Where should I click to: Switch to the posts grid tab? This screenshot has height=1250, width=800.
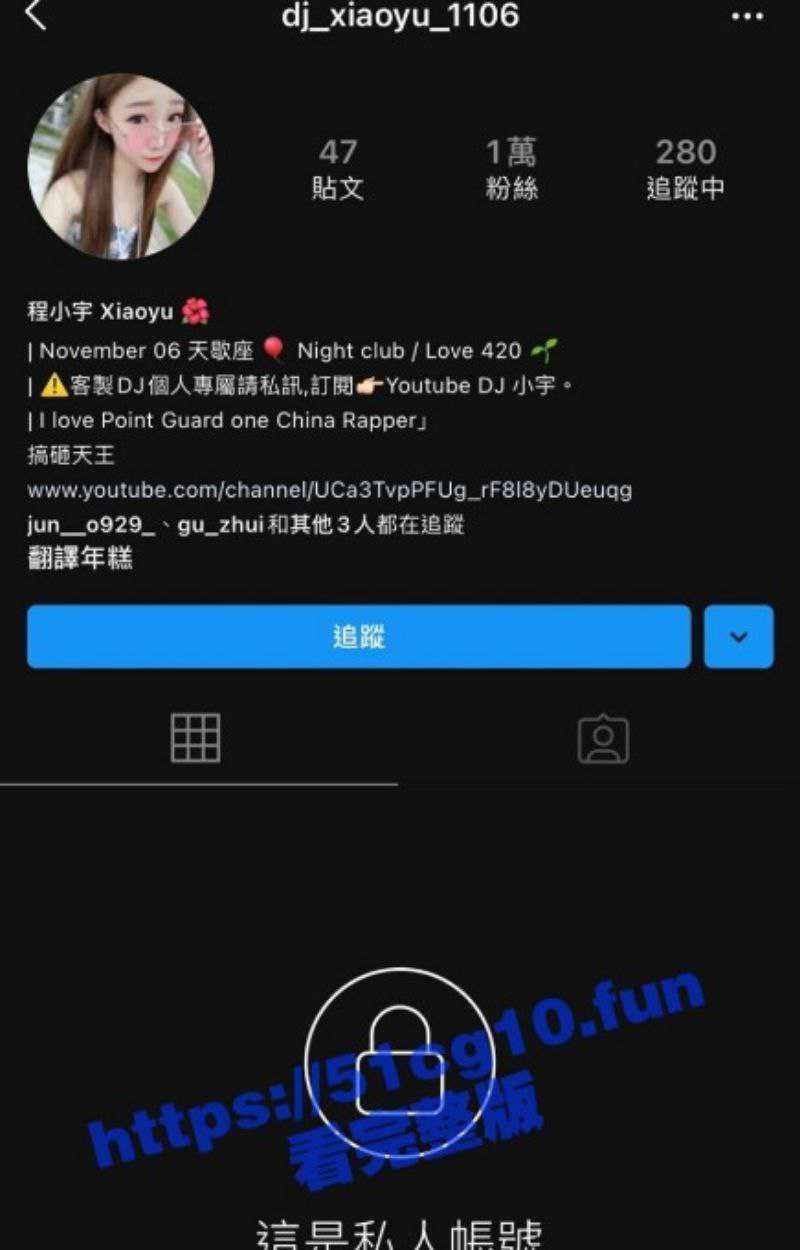(x=196, y=739)
